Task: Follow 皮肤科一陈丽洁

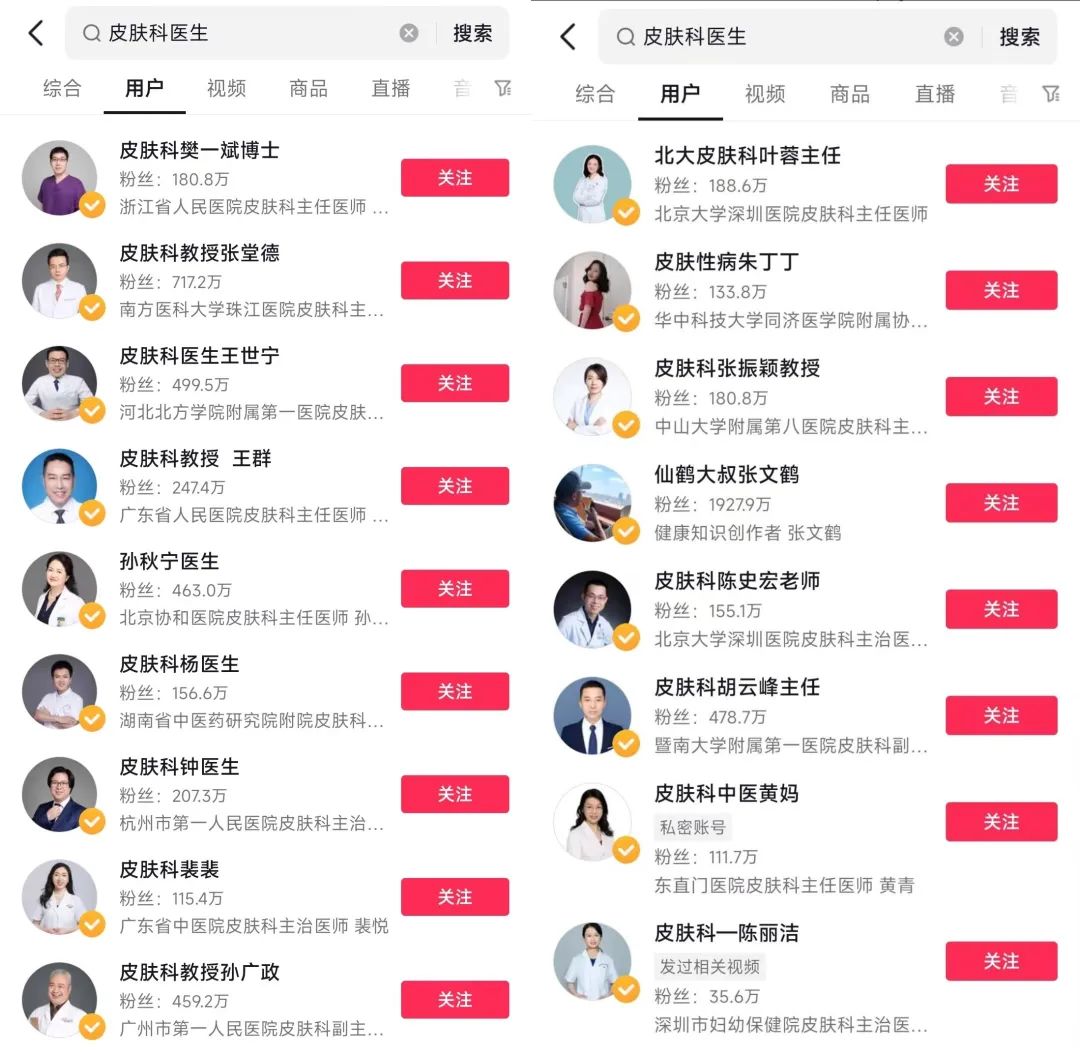Action: coord(1000,961)
